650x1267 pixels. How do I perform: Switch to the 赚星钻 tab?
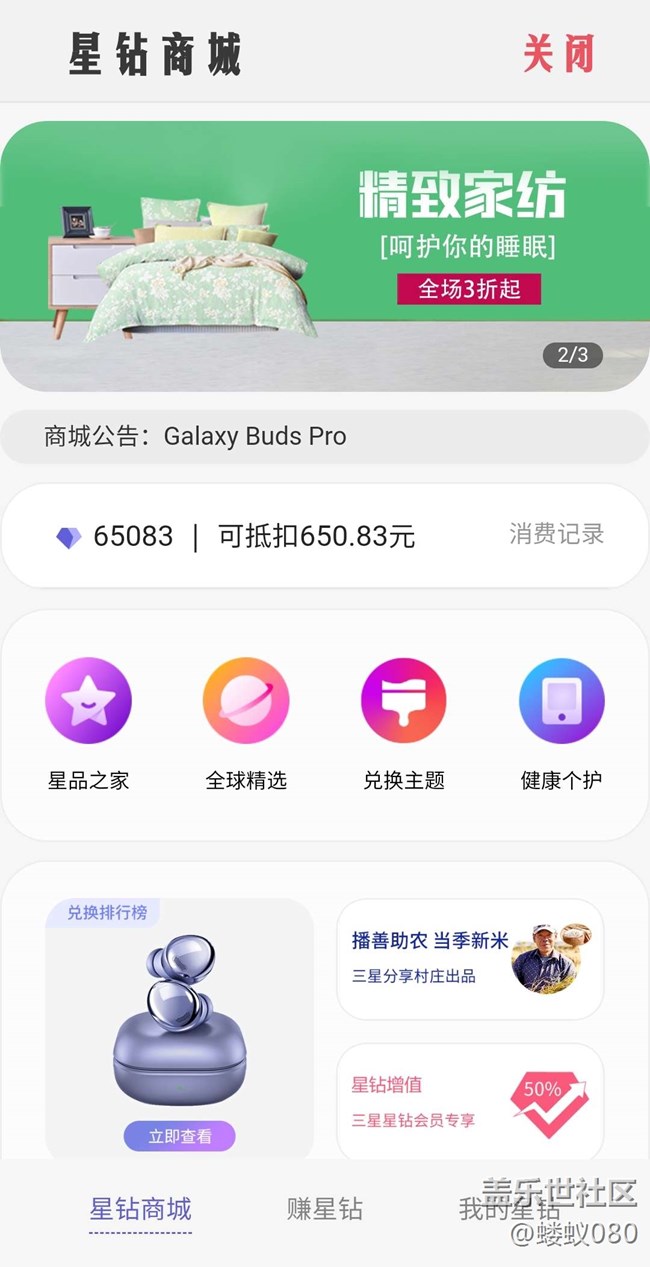click(324, 1209)
